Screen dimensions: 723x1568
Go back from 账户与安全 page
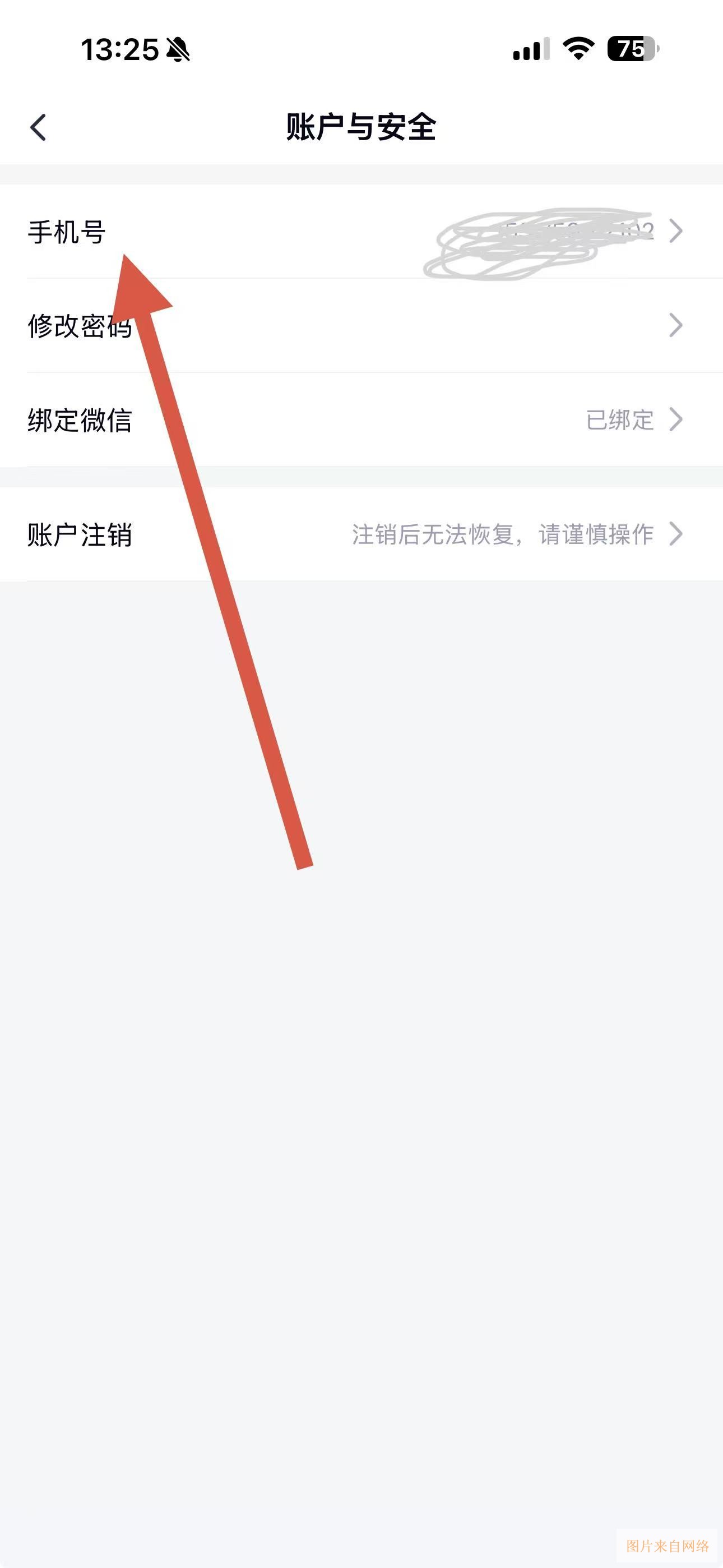coord(38,127)
